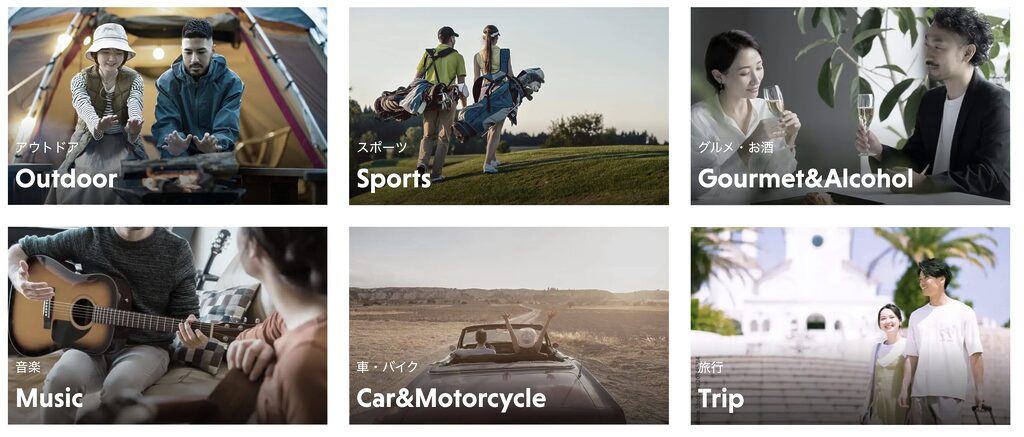
Task: Choose the Music category tile
Action: (x=167, y=325)
